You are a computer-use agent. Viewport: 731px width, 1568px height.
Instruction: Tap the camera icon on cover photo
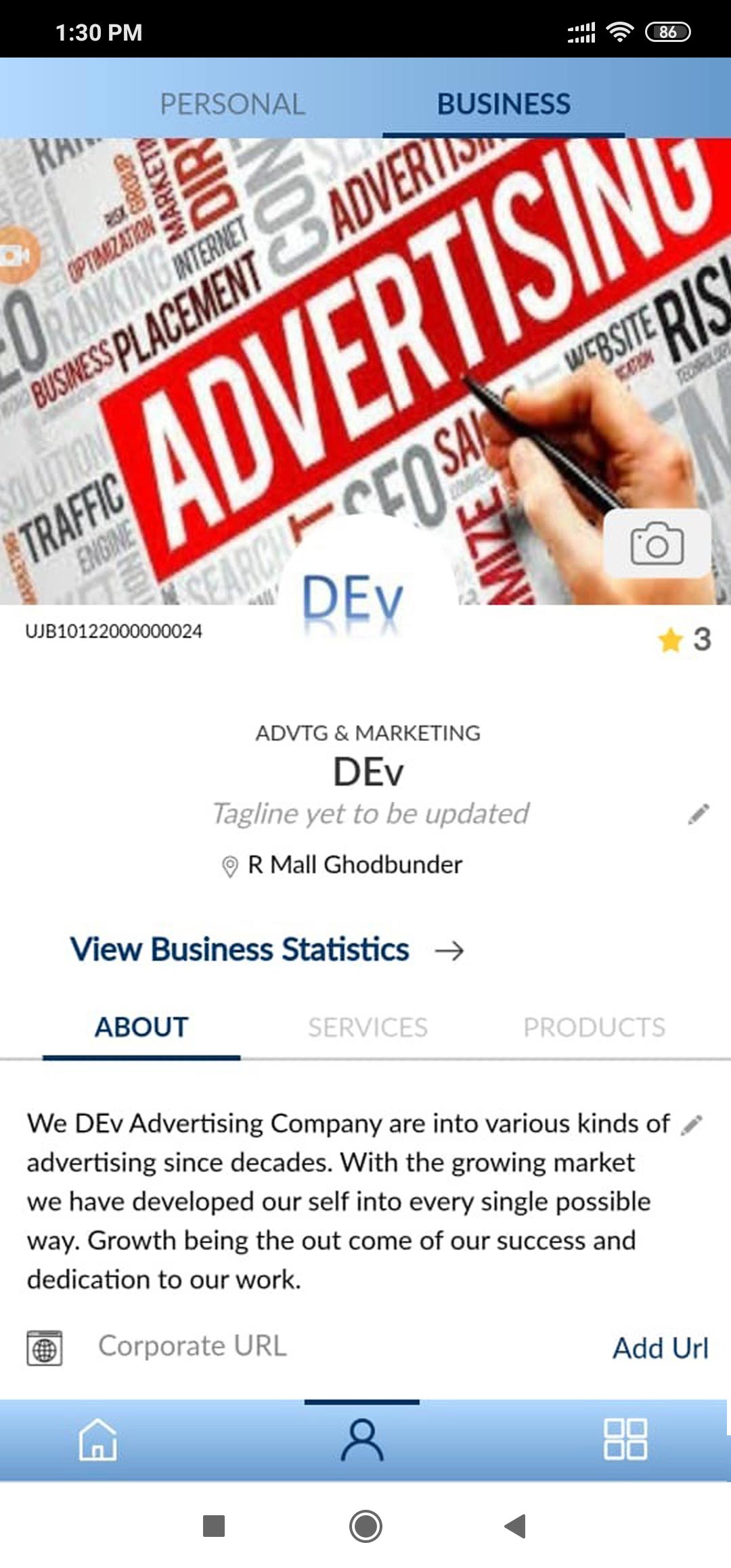pyautogui.click(x=657, y=544)
